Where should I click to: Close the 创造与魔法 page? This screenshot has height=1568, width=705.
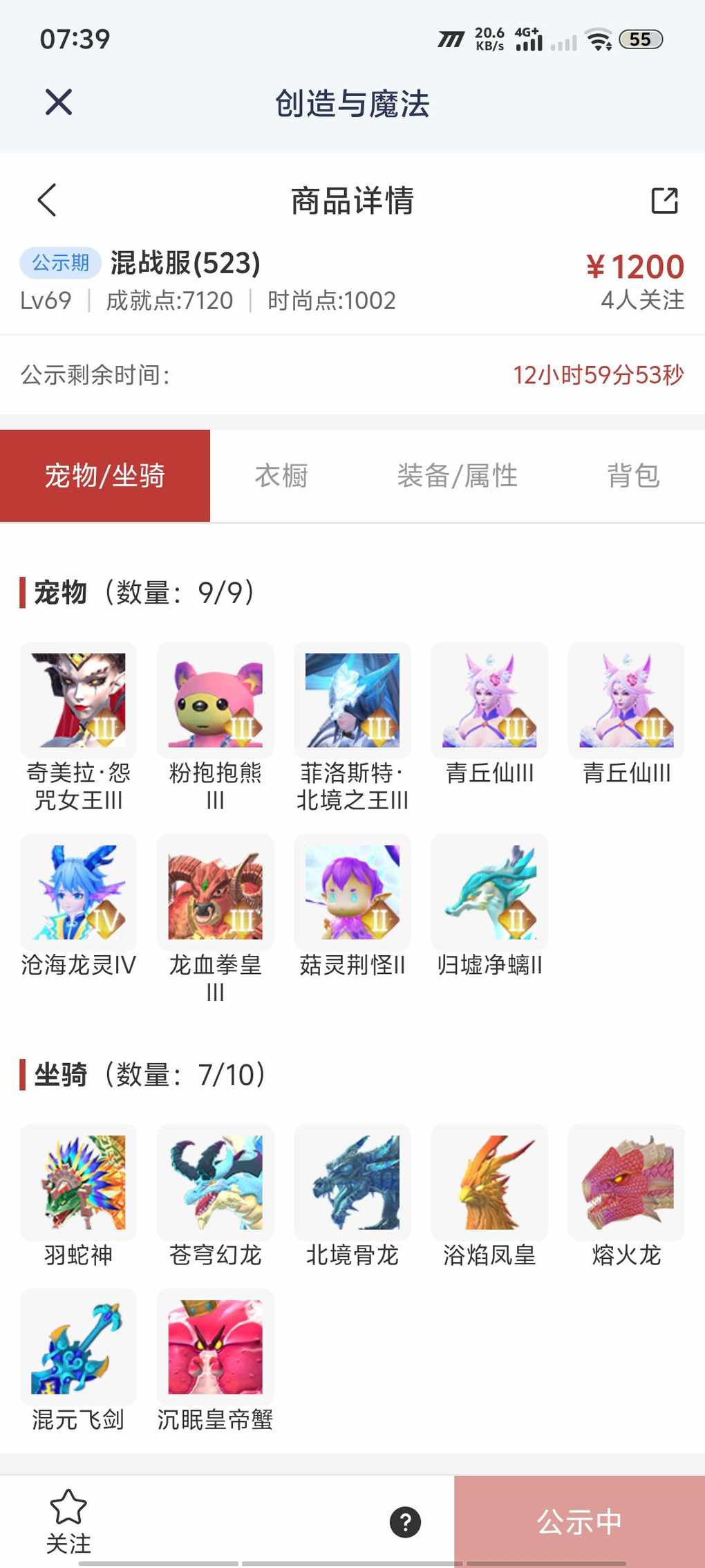(59, 102)
